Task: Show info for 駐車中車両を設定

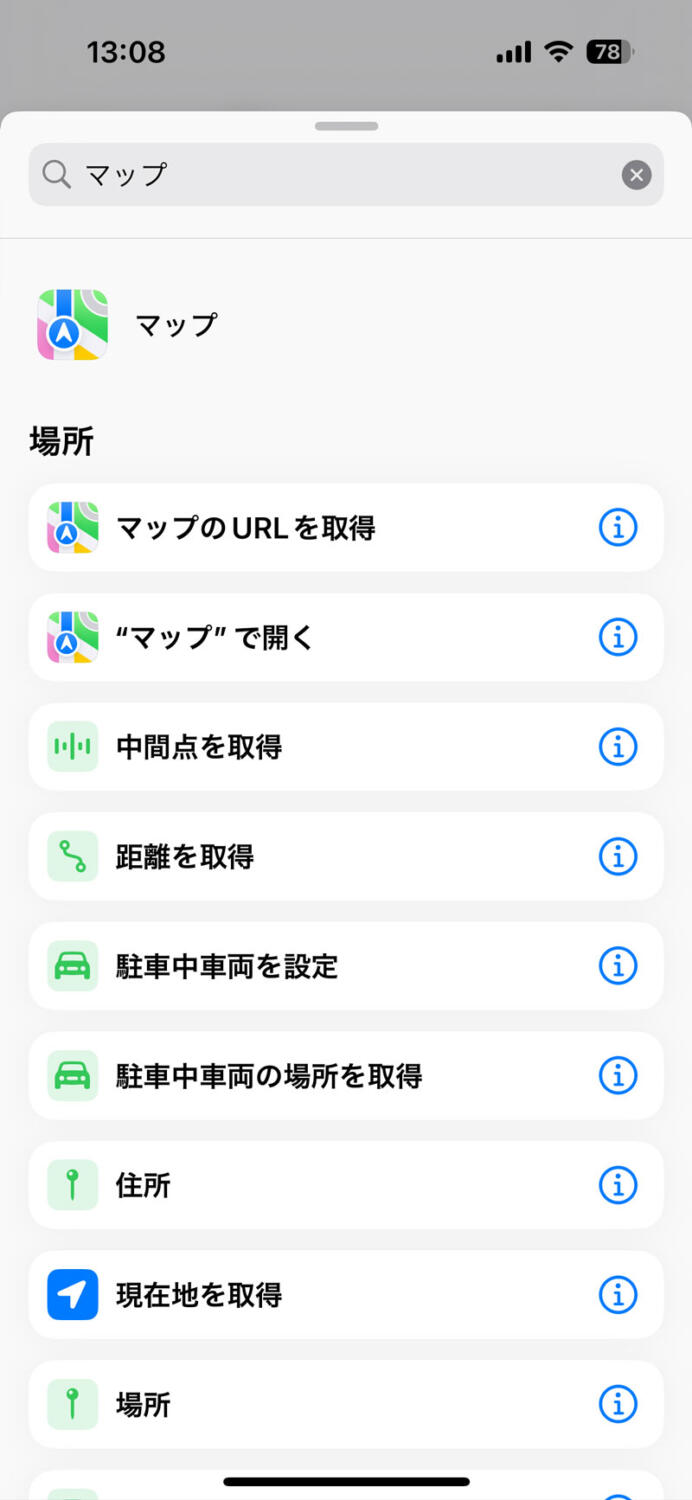Action: click(618, 966)
